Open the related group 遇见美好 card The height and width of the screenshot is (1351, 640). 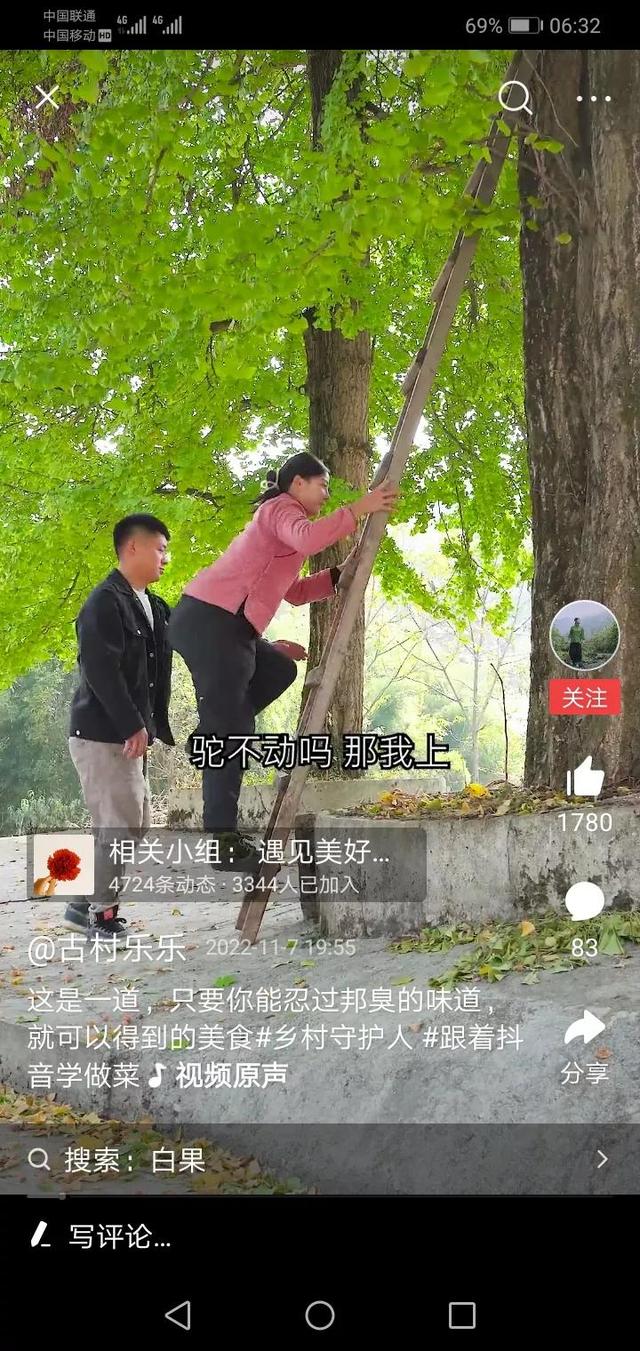tap(227, 865)
